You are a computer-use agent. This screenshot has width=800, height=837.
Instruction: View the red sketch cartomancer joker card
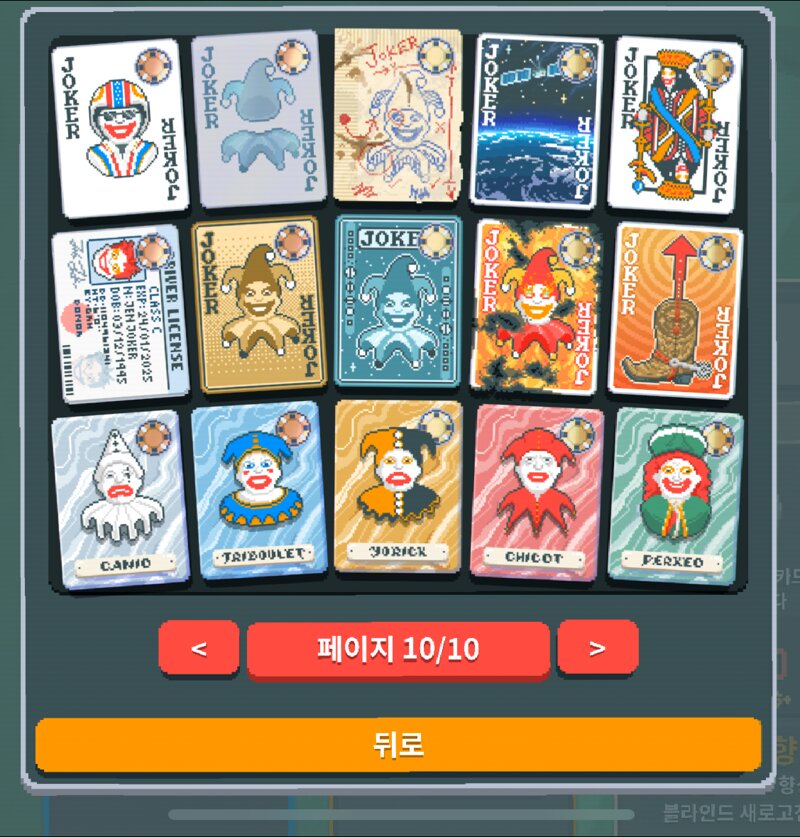pyautogui.click(x=397, y=115)
